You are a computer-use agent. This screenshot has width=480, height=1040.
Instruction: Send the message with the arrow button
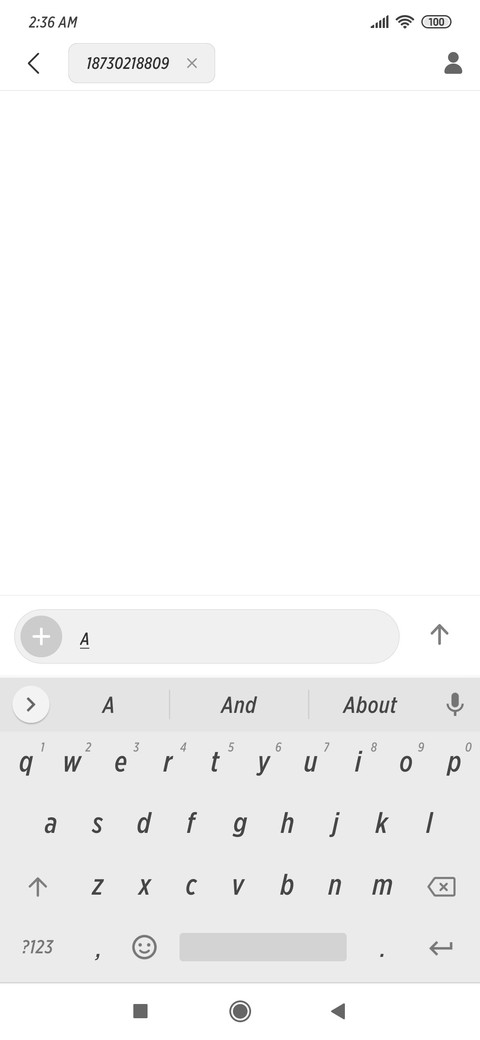[439, 635]
